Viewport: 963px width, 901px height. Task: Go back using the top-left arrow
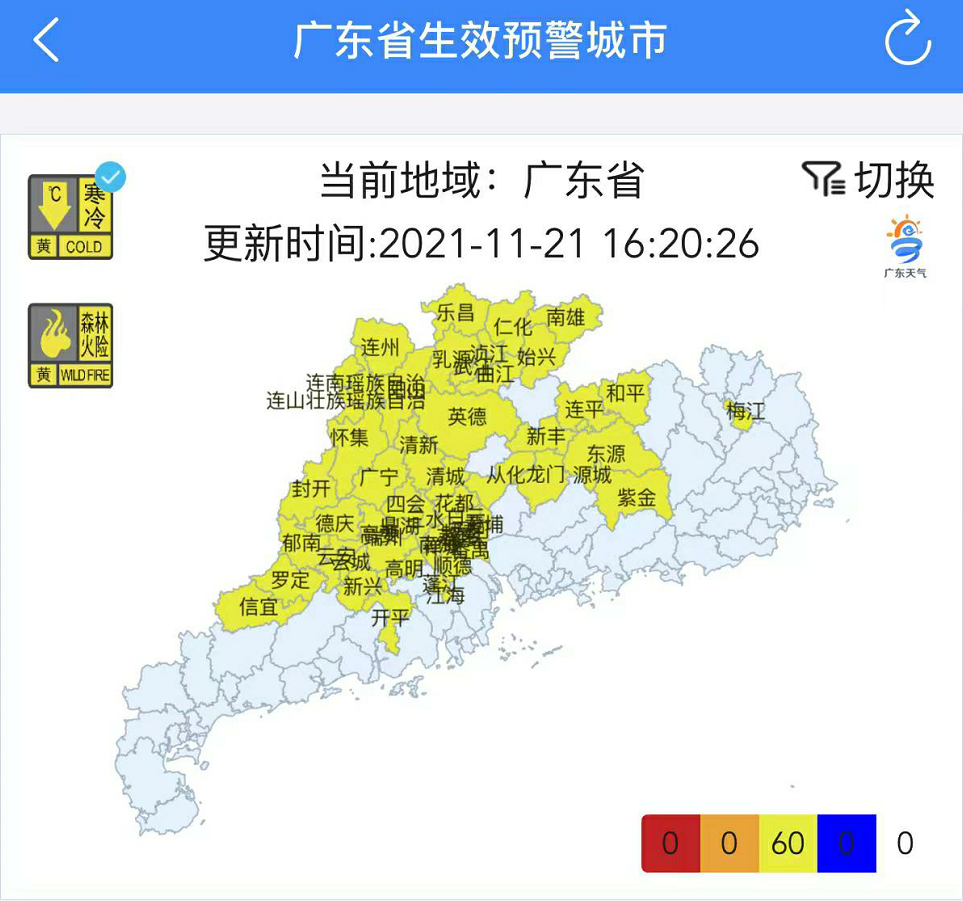click(x=47, y=41)
